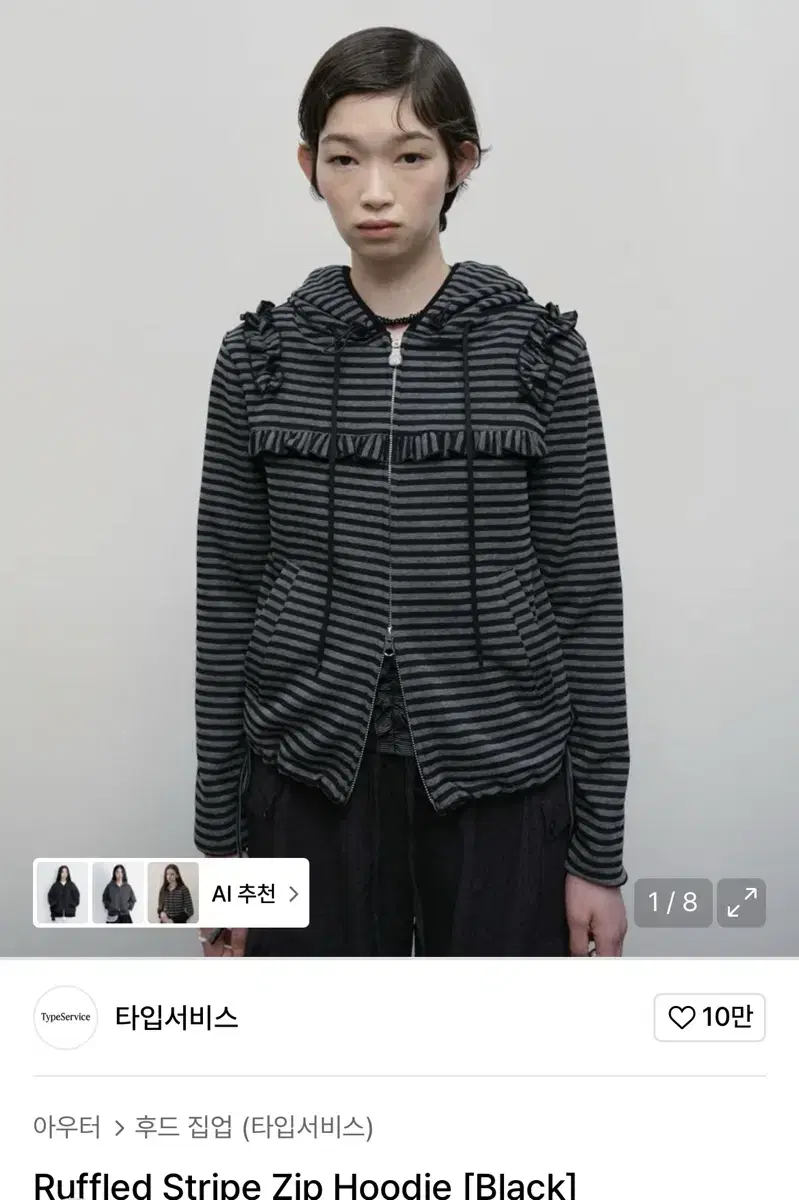Tap the AI 추천 pill button
This screenshot has width=799, height=1200.
click(x=251, y=892)
